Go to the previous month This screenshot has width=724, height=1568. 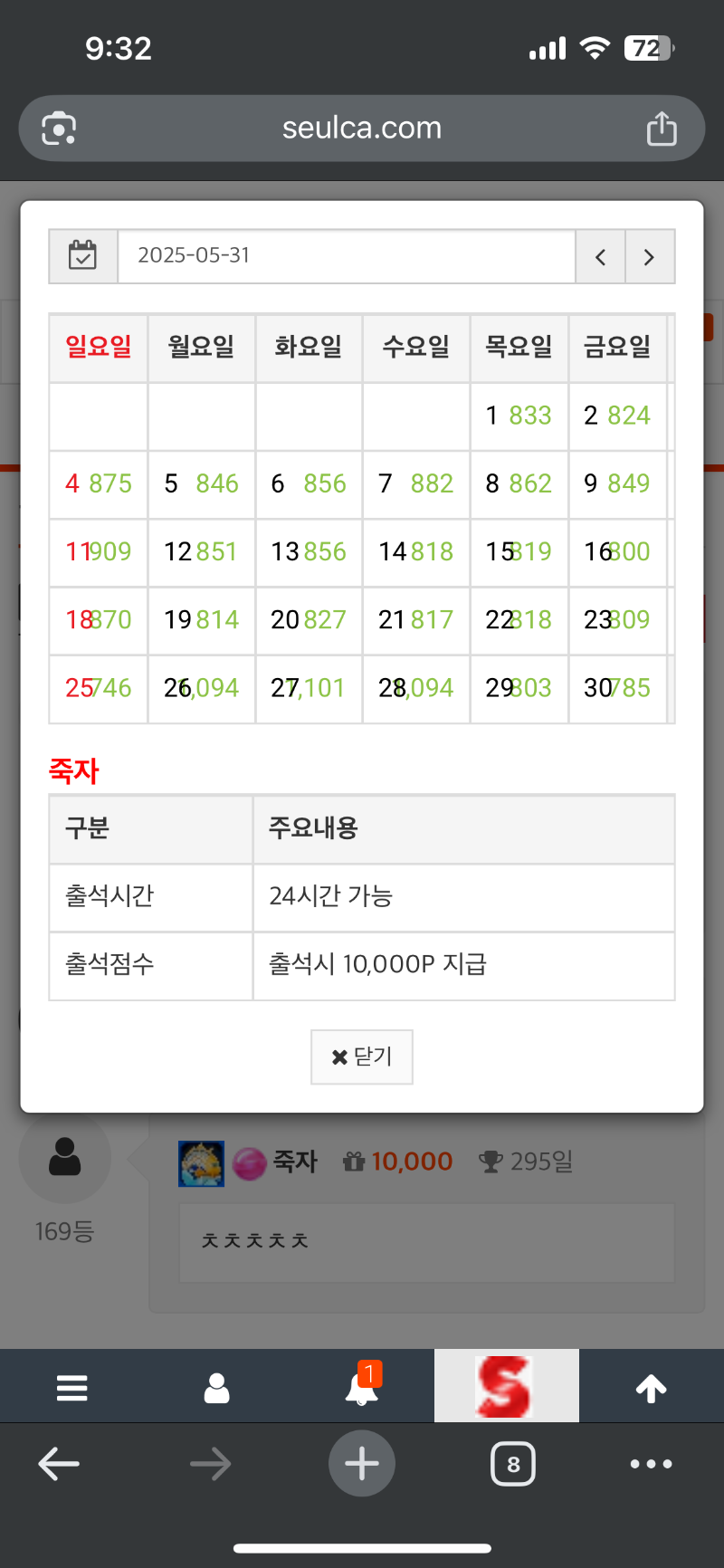(600, 257)
